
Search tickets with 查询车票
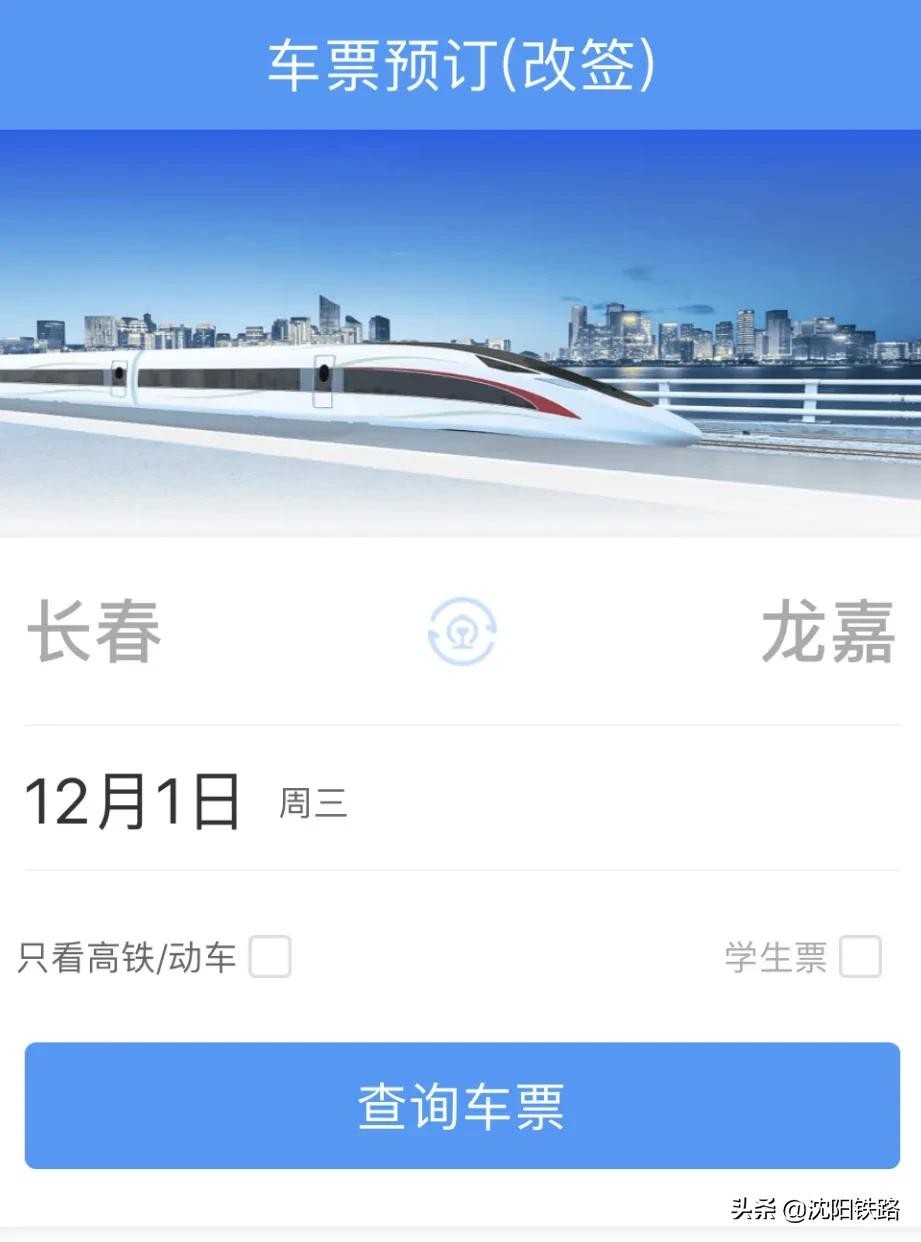[x=461, y=1105]
